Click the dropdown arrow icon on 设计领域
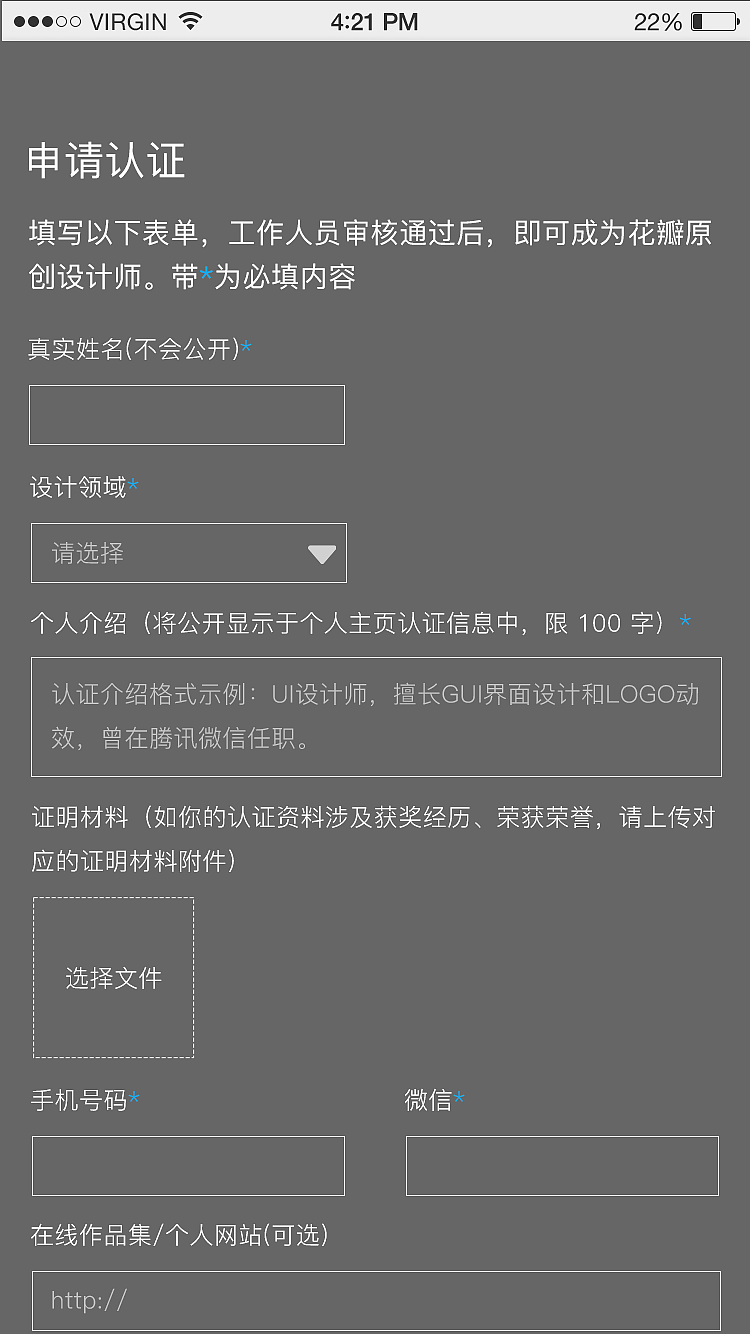Screen dimensions: 750x1334 click(x=321, y=553)
